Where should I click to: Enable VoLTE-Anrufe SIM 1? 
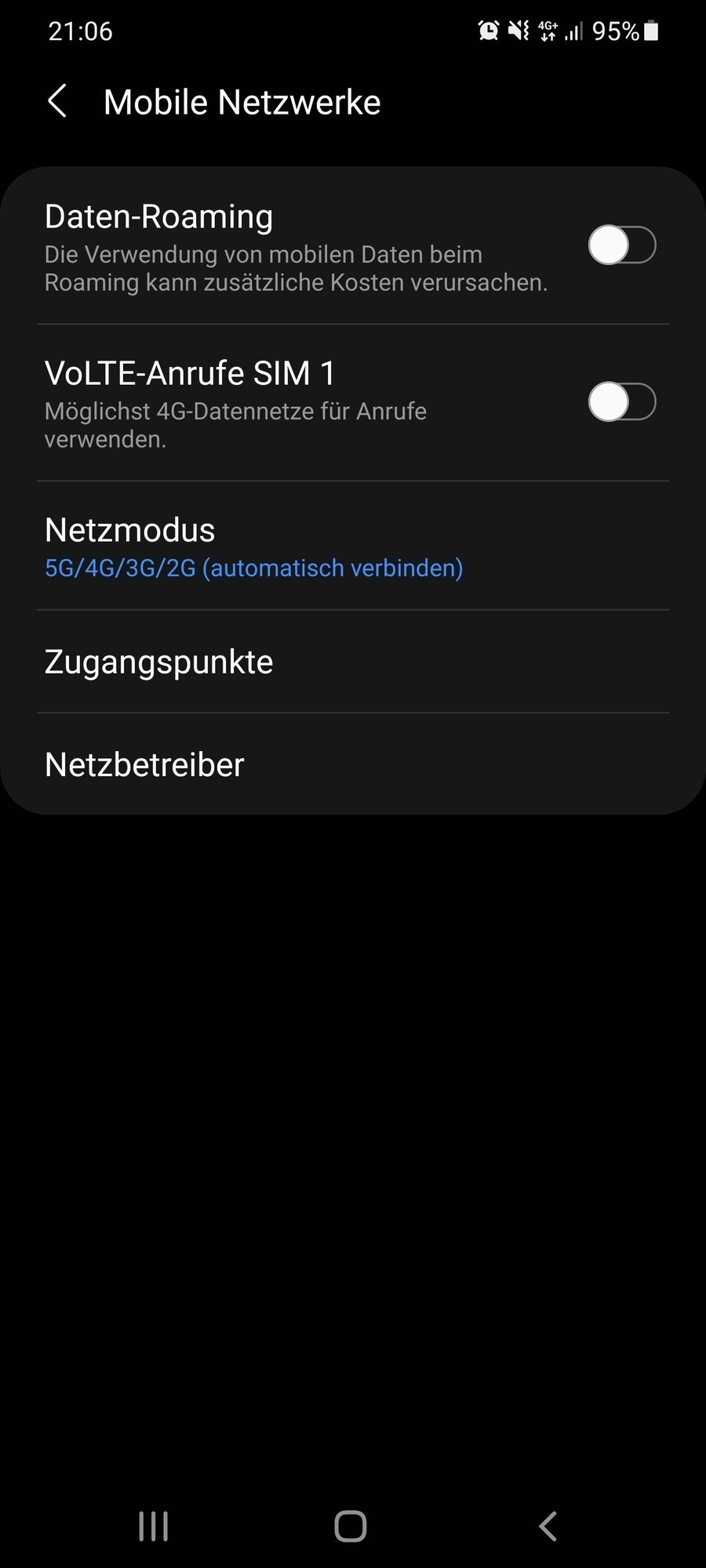click(x=620, y=403)
